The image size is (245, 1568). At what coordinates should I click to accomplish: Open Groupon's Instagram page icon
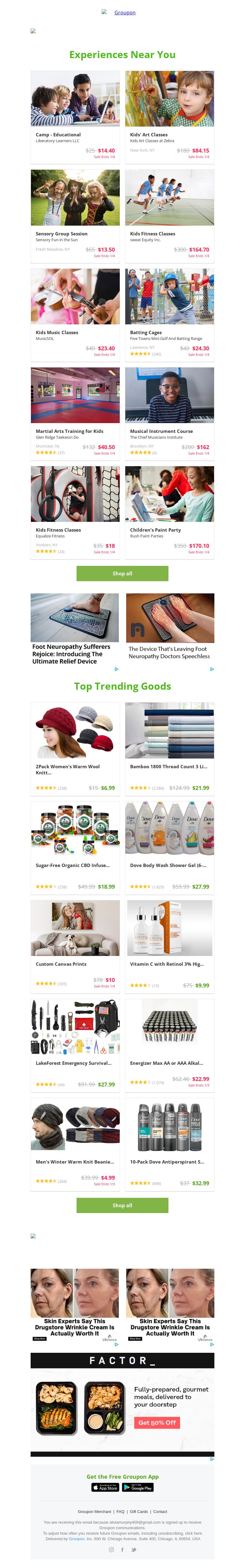coord(111,1550)
